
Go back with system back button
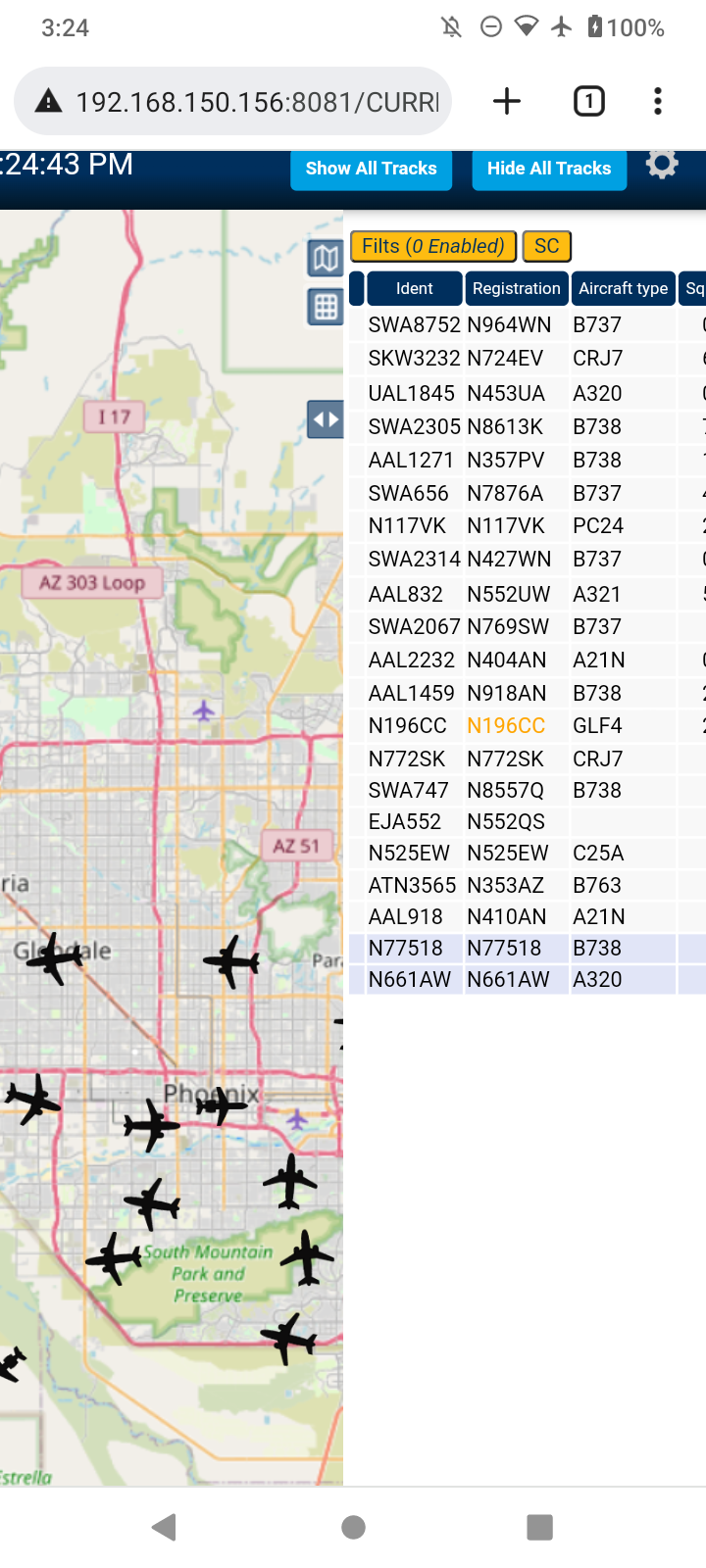click(164, 1527)
